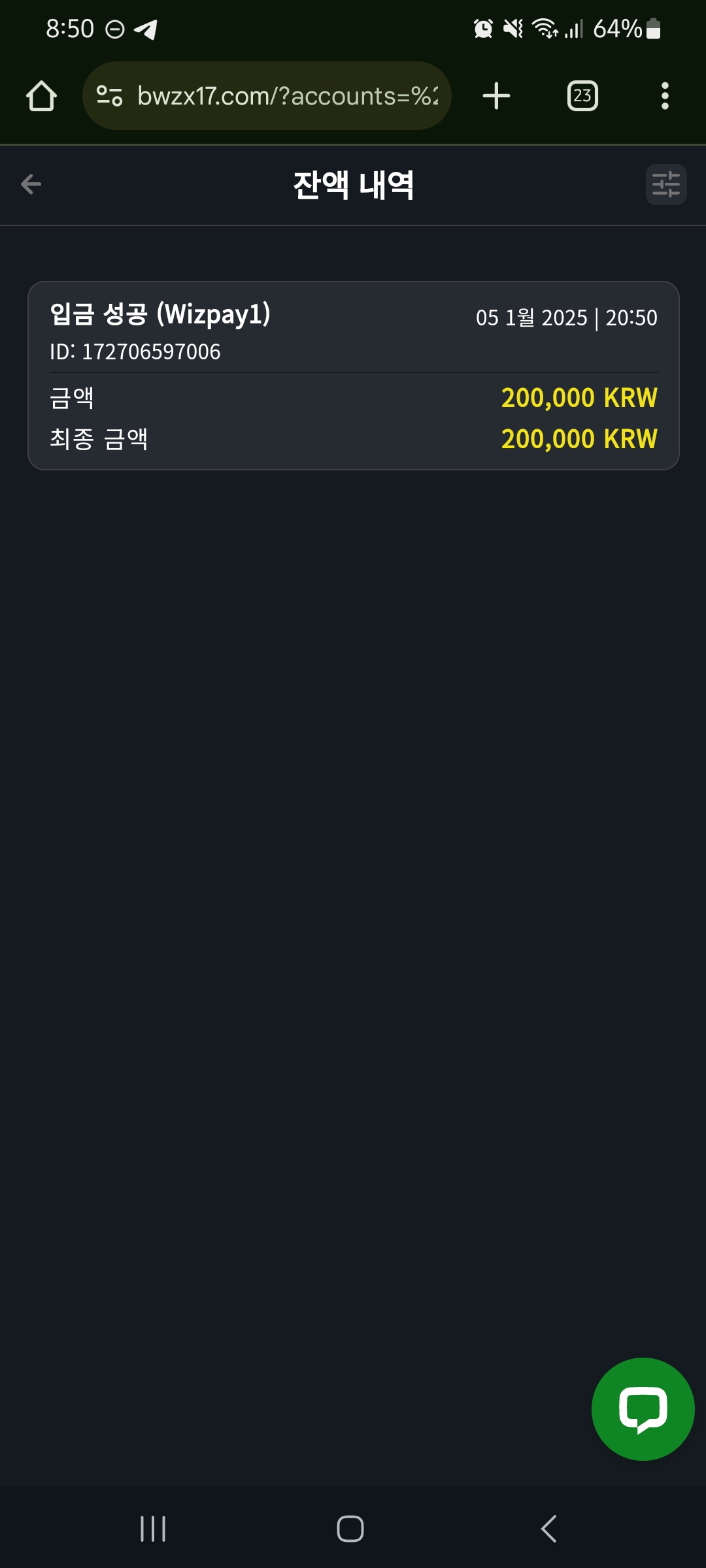Open the filter settings icon
Screen dimensions: 706x1568
coord(666,184)
